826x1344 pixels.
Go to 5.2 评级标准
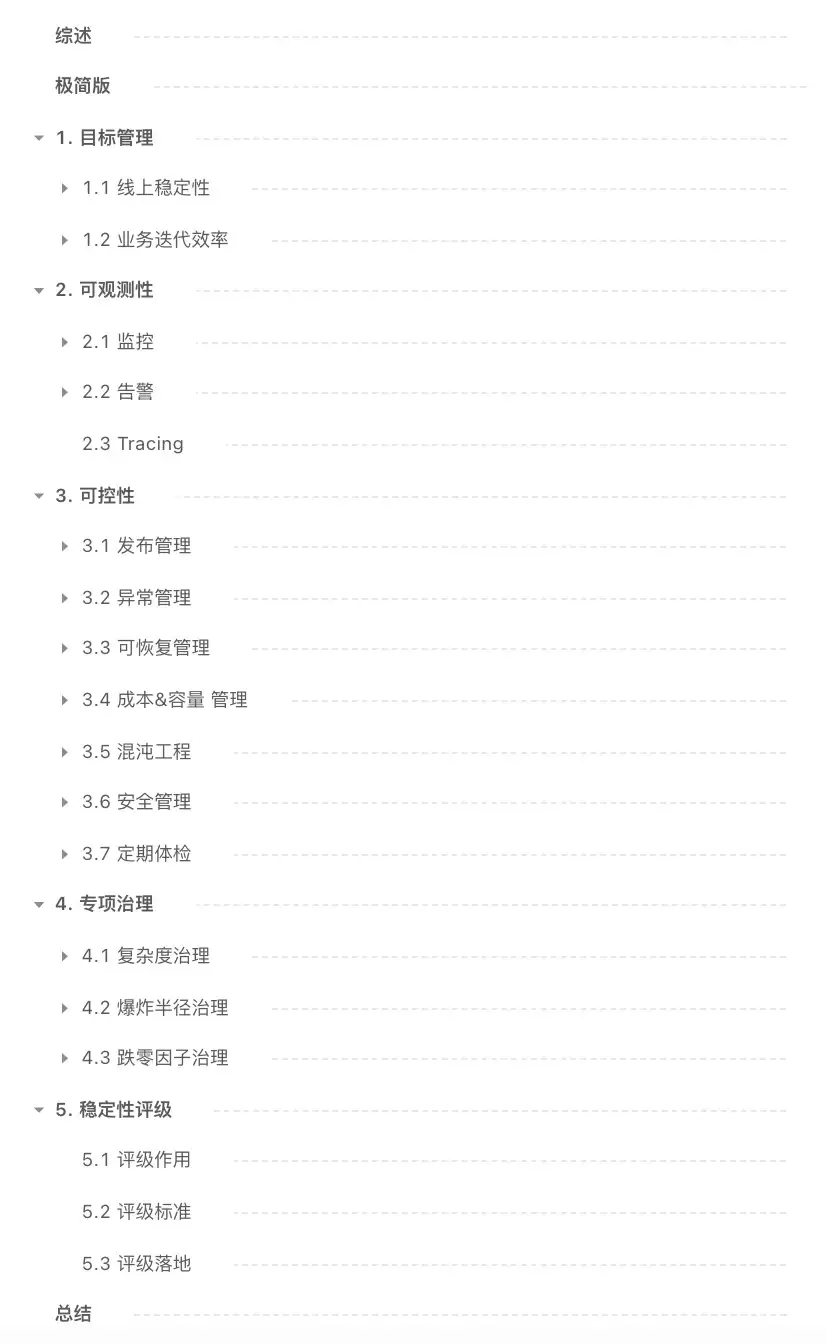[136, 1212]
